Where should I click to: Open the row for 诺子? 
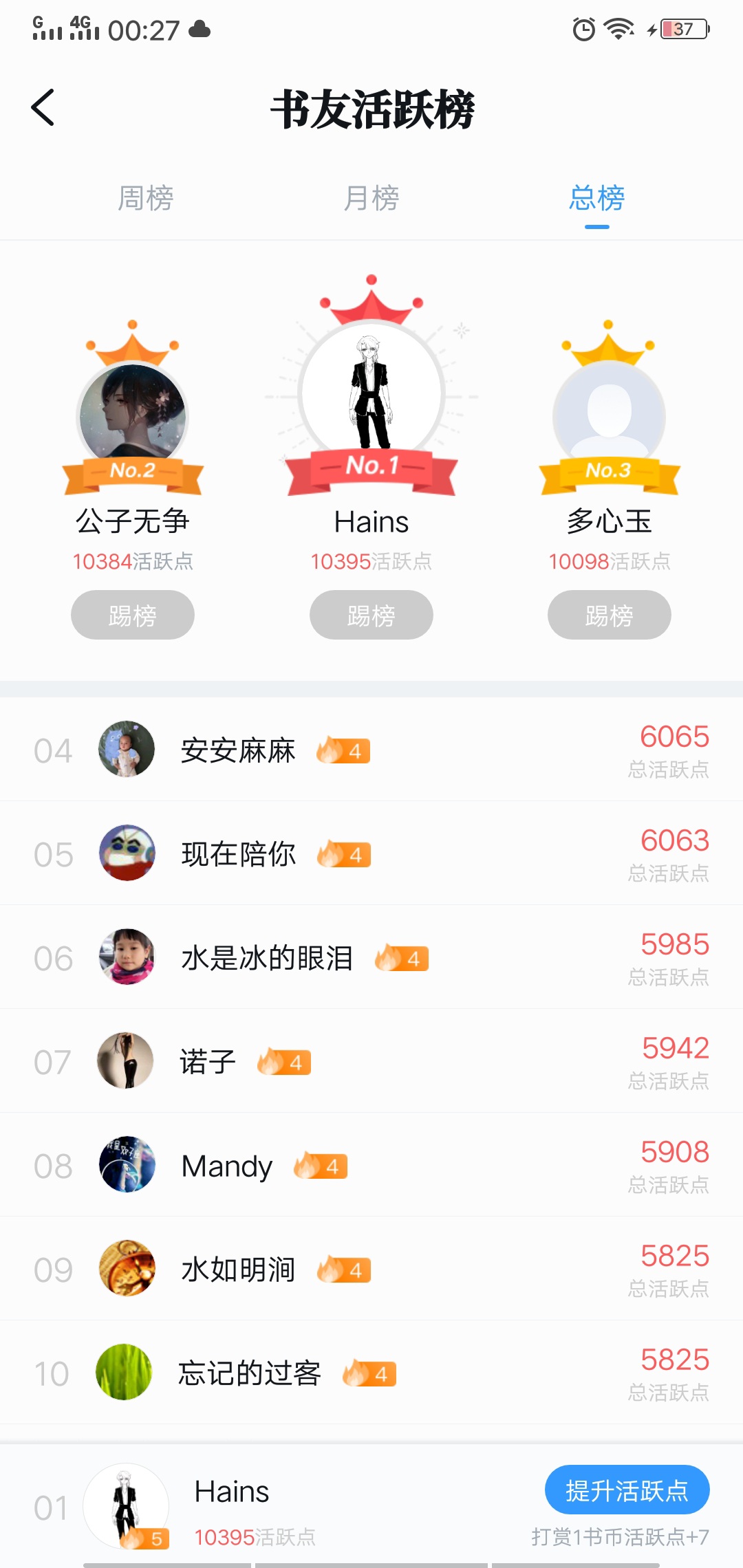click(x=371, y=1061)
